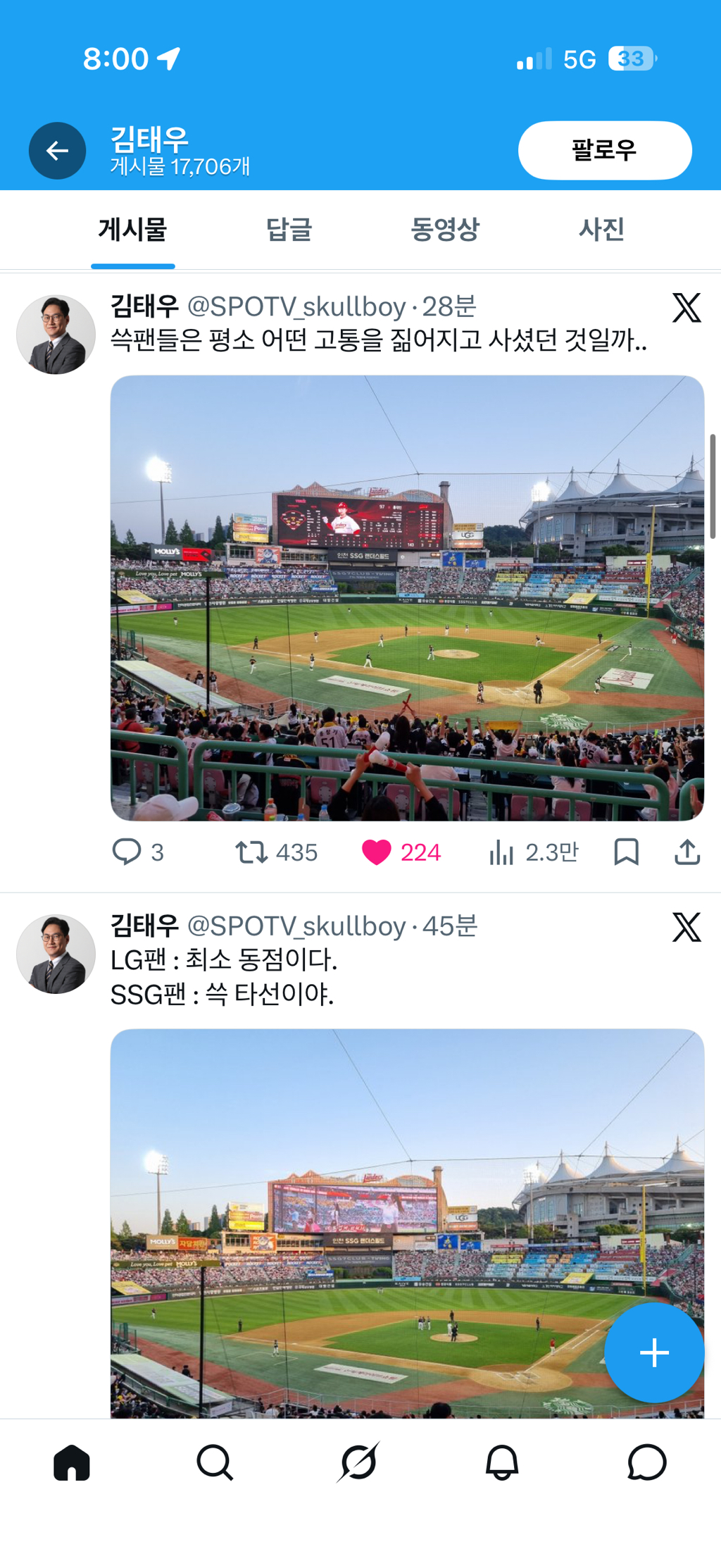
Task: Unlike the post with 224 likes
Action: 401,852
